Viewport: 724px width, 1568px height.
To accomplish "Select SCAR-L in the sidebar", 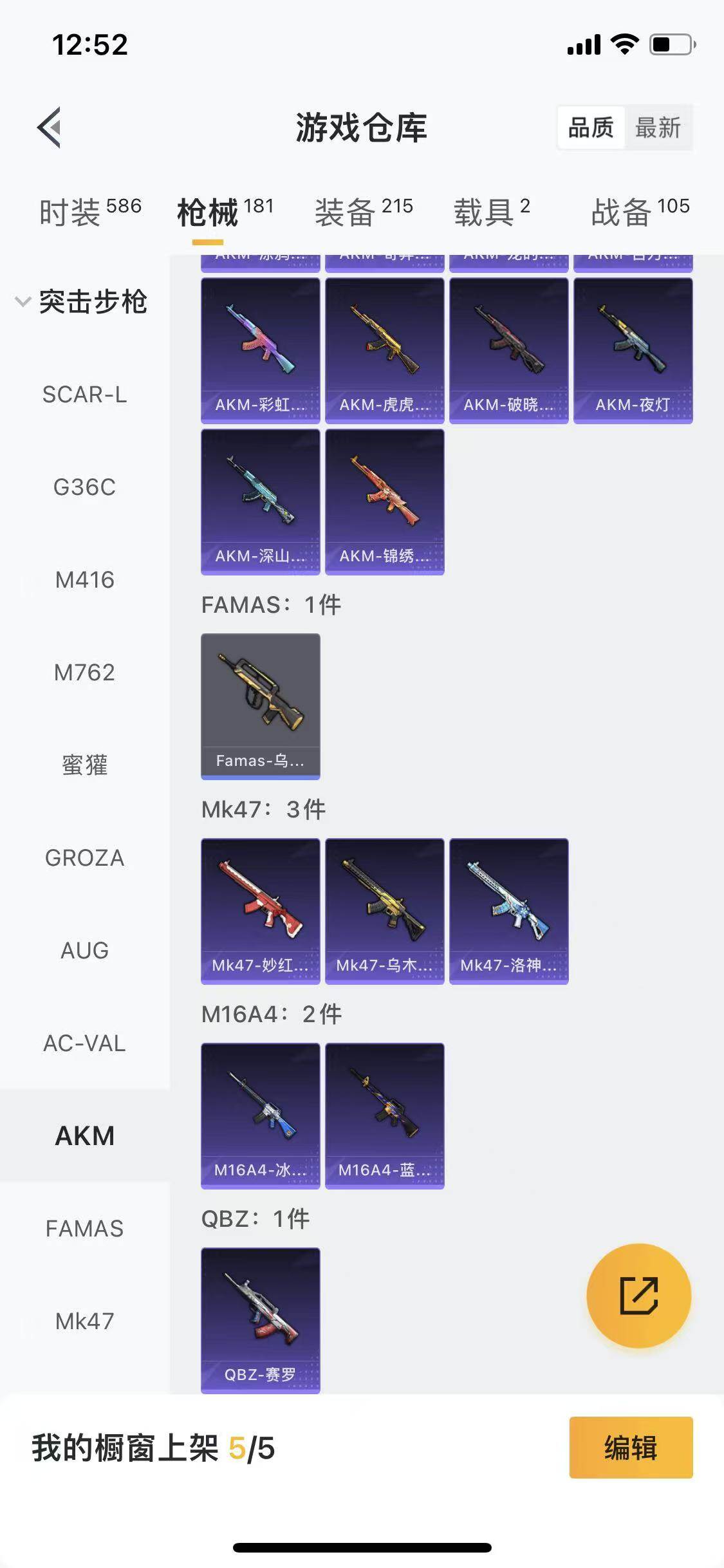I will pyautogui.click(x=84, y=395).
